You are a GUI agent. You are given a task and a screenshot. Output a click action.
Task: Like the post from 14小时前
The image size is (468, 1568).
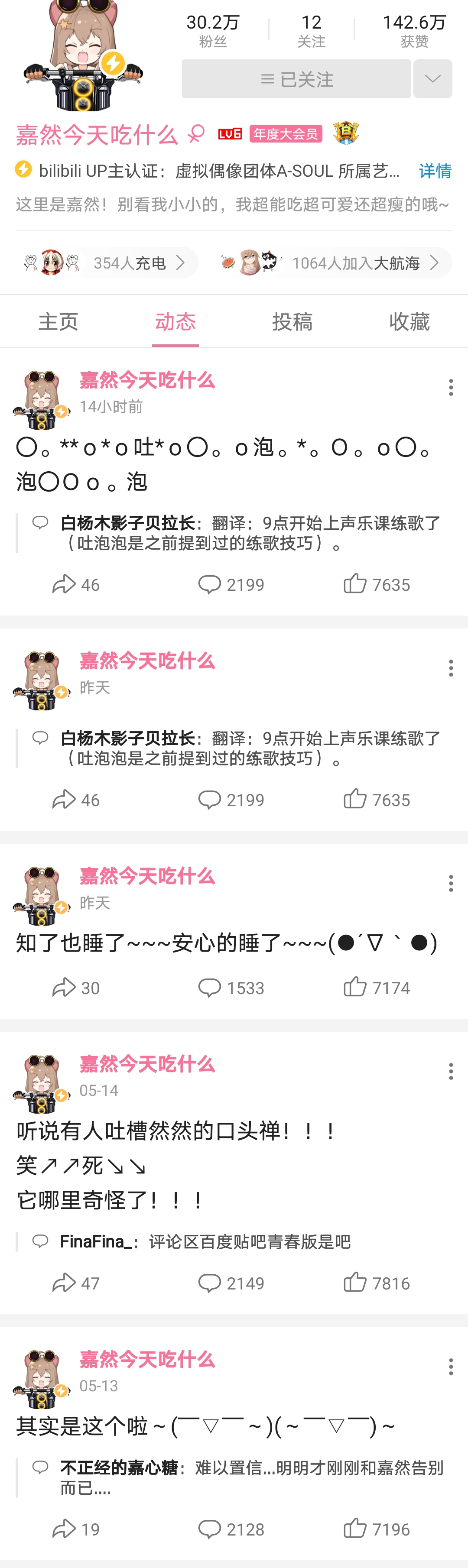[x=377, y=584]
